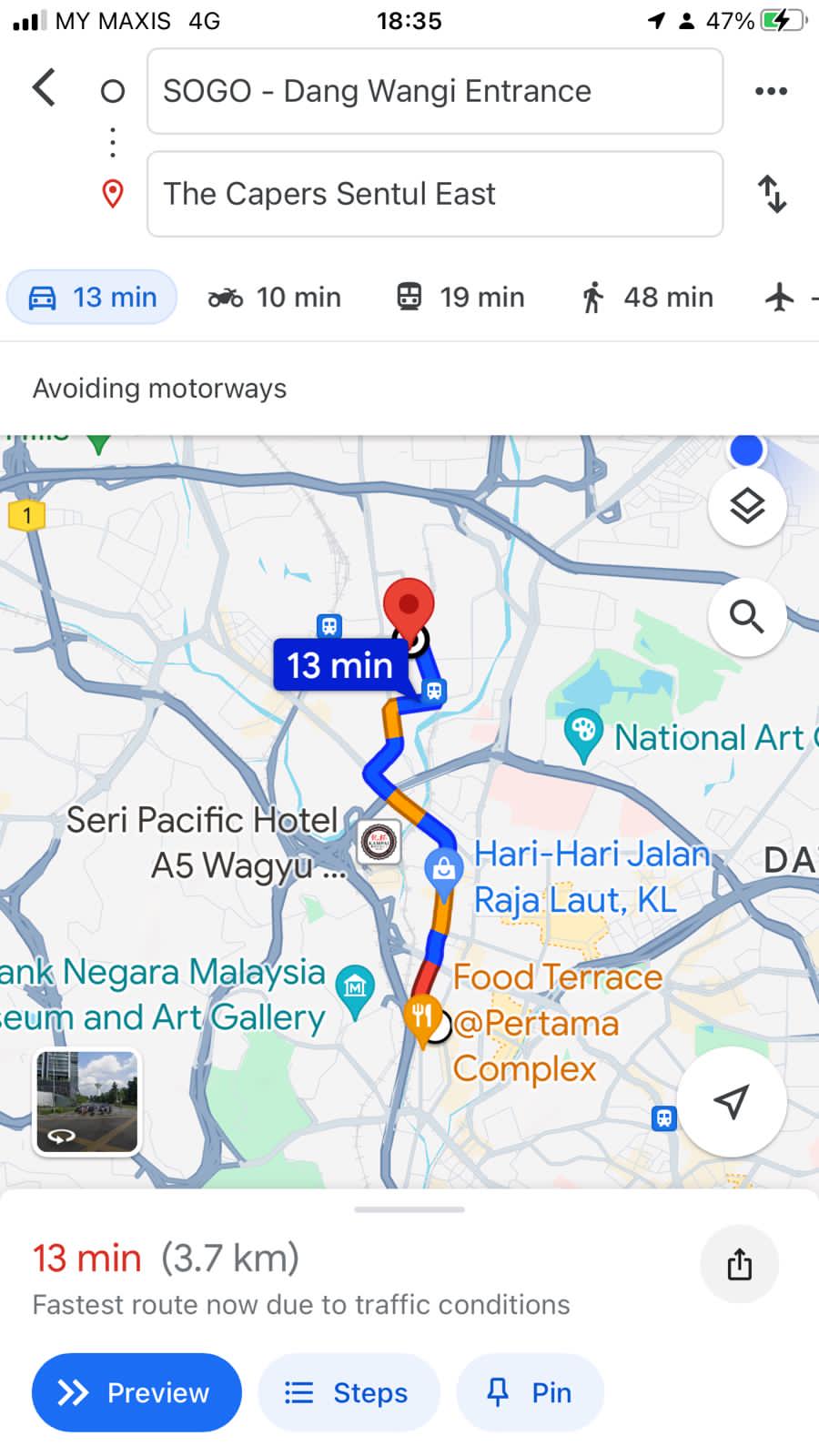Screen dimensions: 819x1456
Task: Start the route Preview
Action: [136, 1392]
